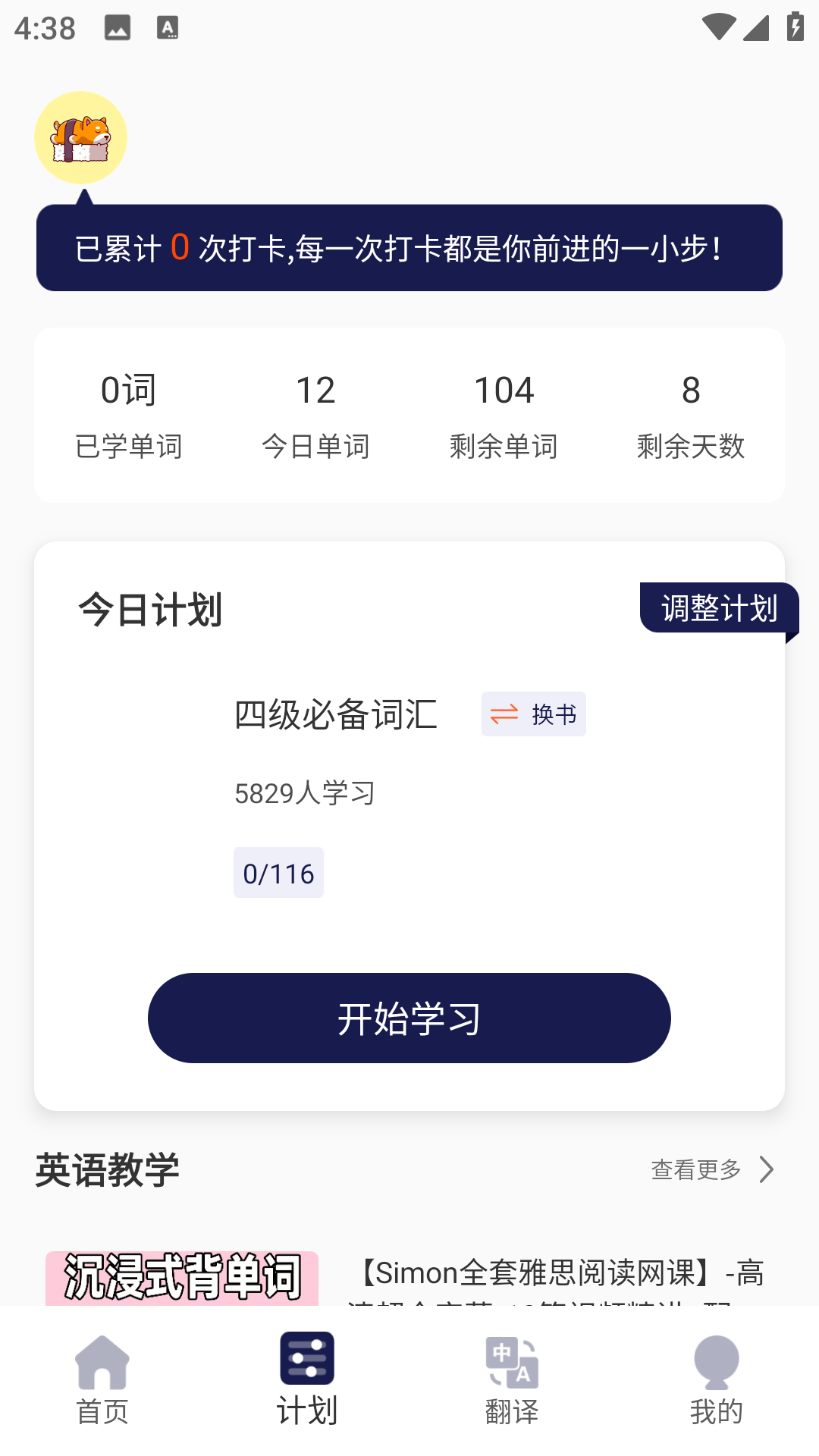Expand 查看更多 with the right chevron

click(x=710, y=1170)
